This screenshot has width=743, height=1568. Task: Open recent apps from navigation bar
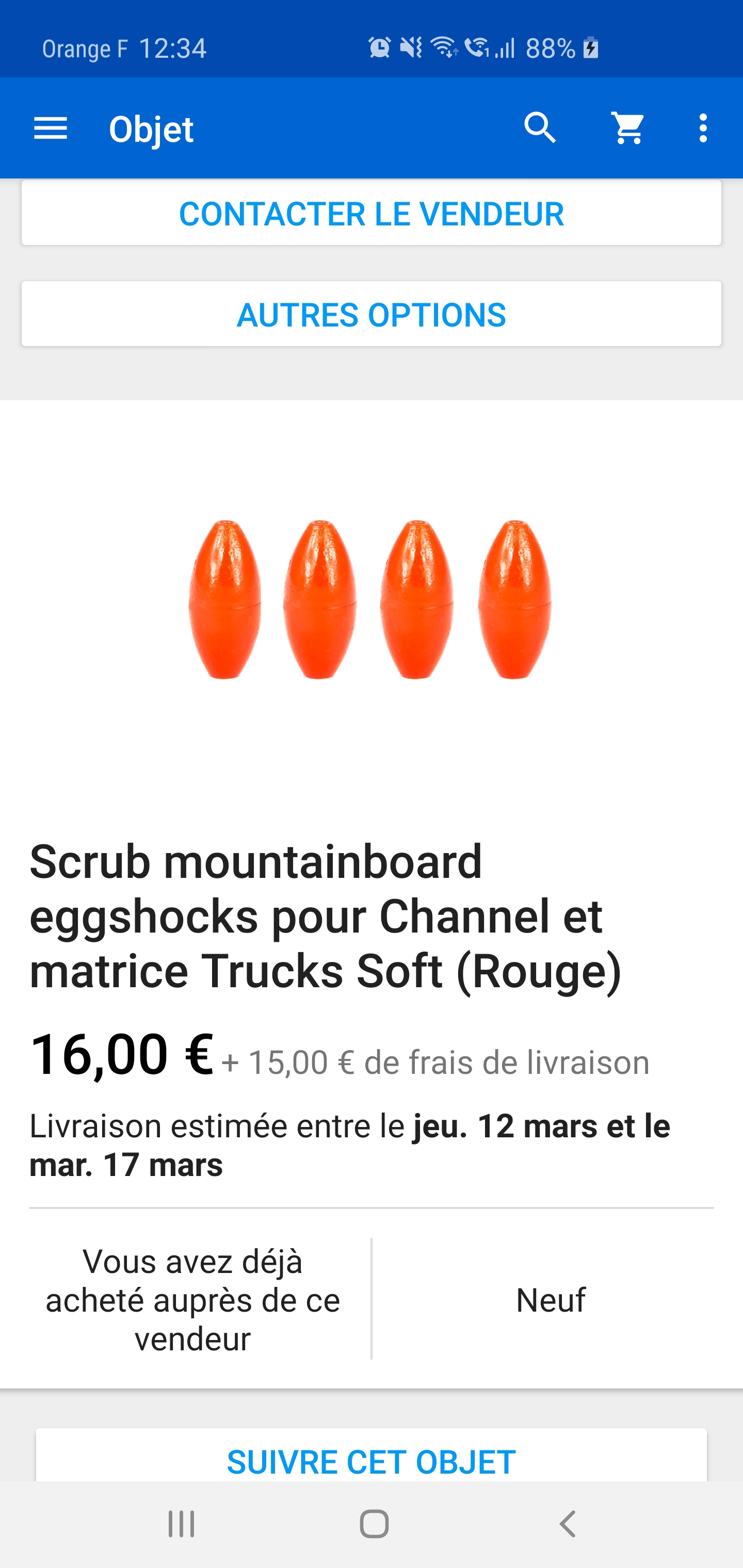[181, 1524]
